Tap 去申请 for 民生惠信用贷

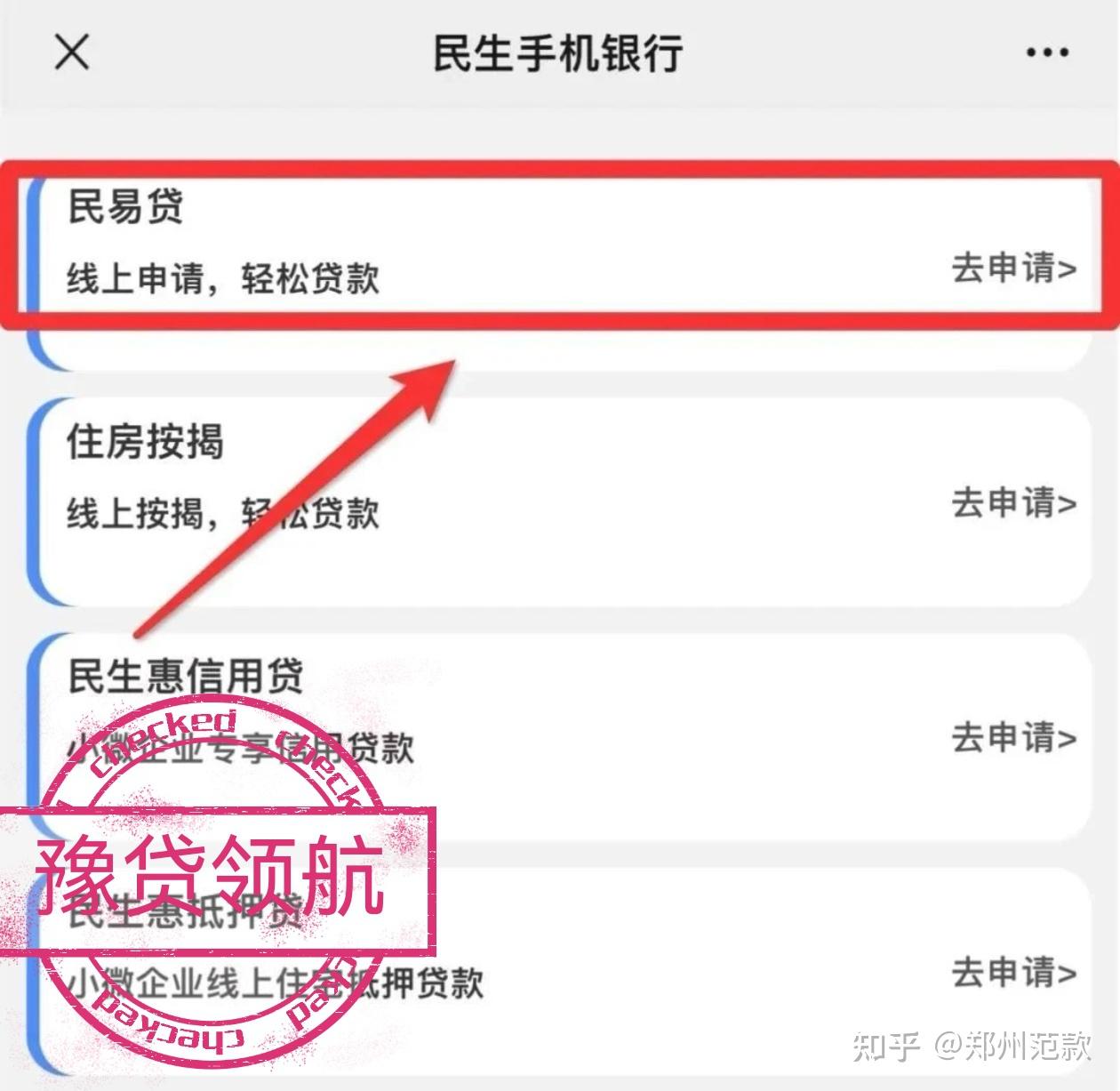1013,737
